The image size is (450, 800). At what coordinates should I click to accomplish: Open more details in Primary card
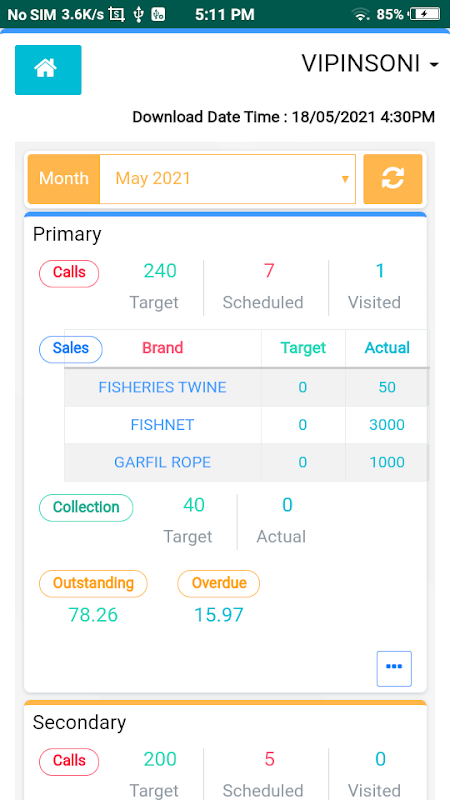(394, 668)
